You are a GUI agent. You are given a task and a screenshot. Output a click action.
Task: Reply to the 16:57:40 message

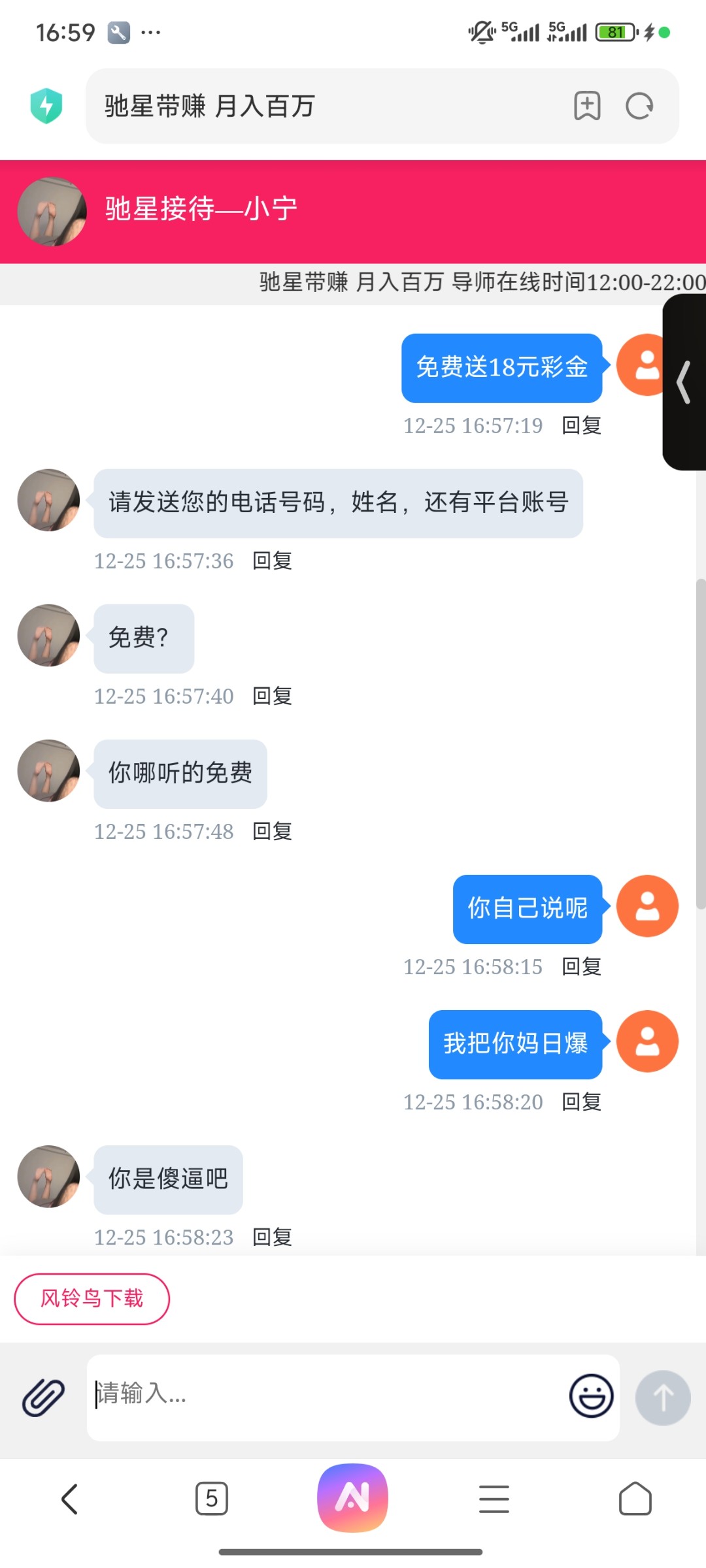[273, 696]
